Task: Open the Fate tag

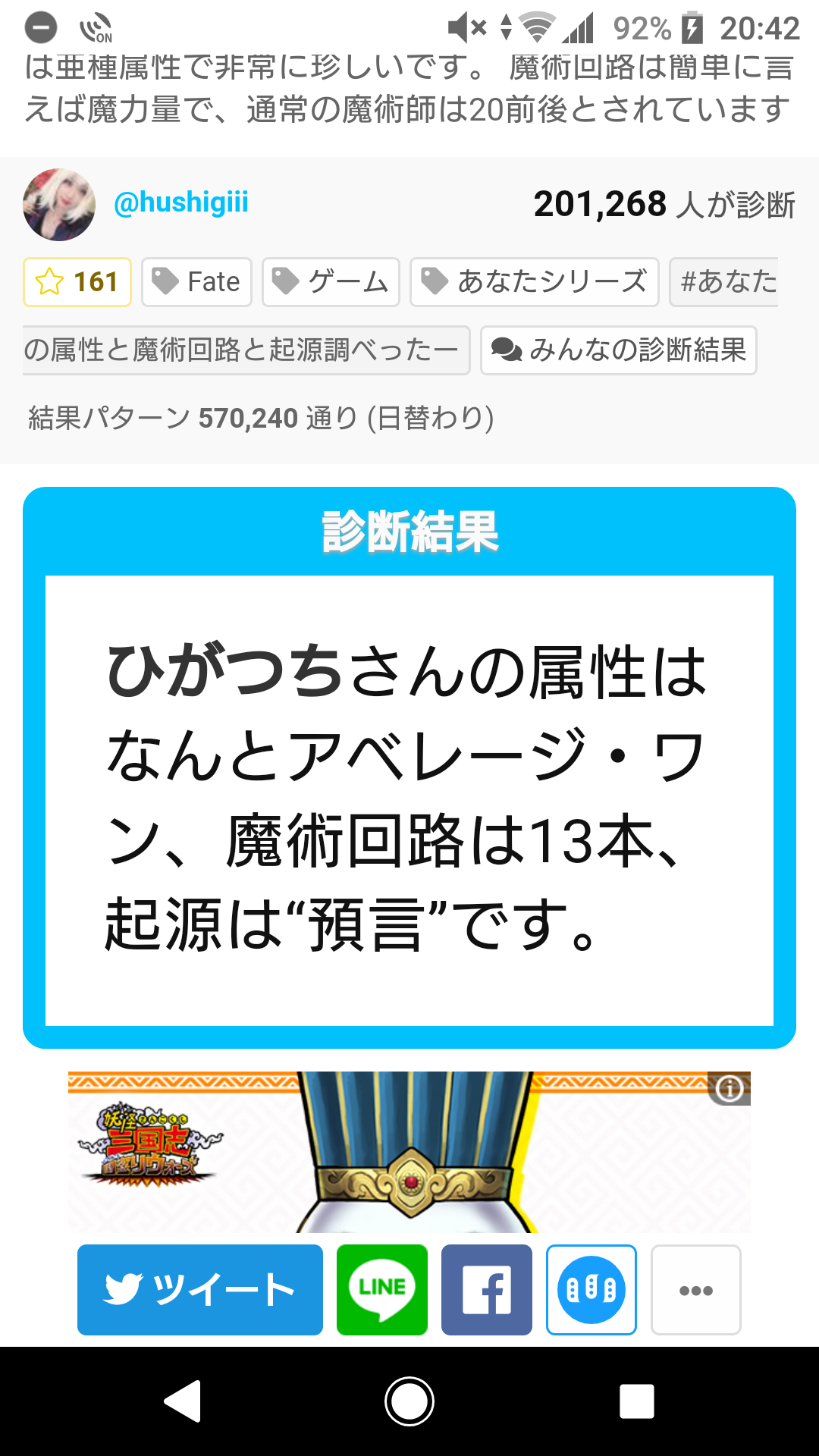Action: [x=196, y=282]
